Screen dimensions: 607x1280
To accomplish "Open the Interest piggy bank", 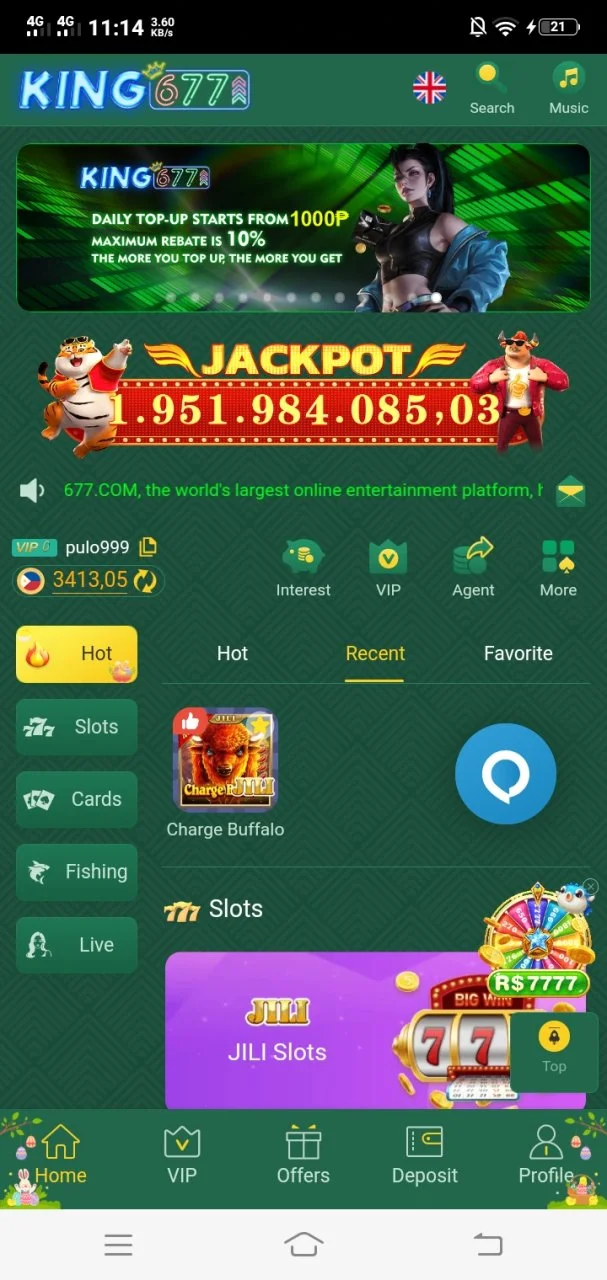I will 303,568.
